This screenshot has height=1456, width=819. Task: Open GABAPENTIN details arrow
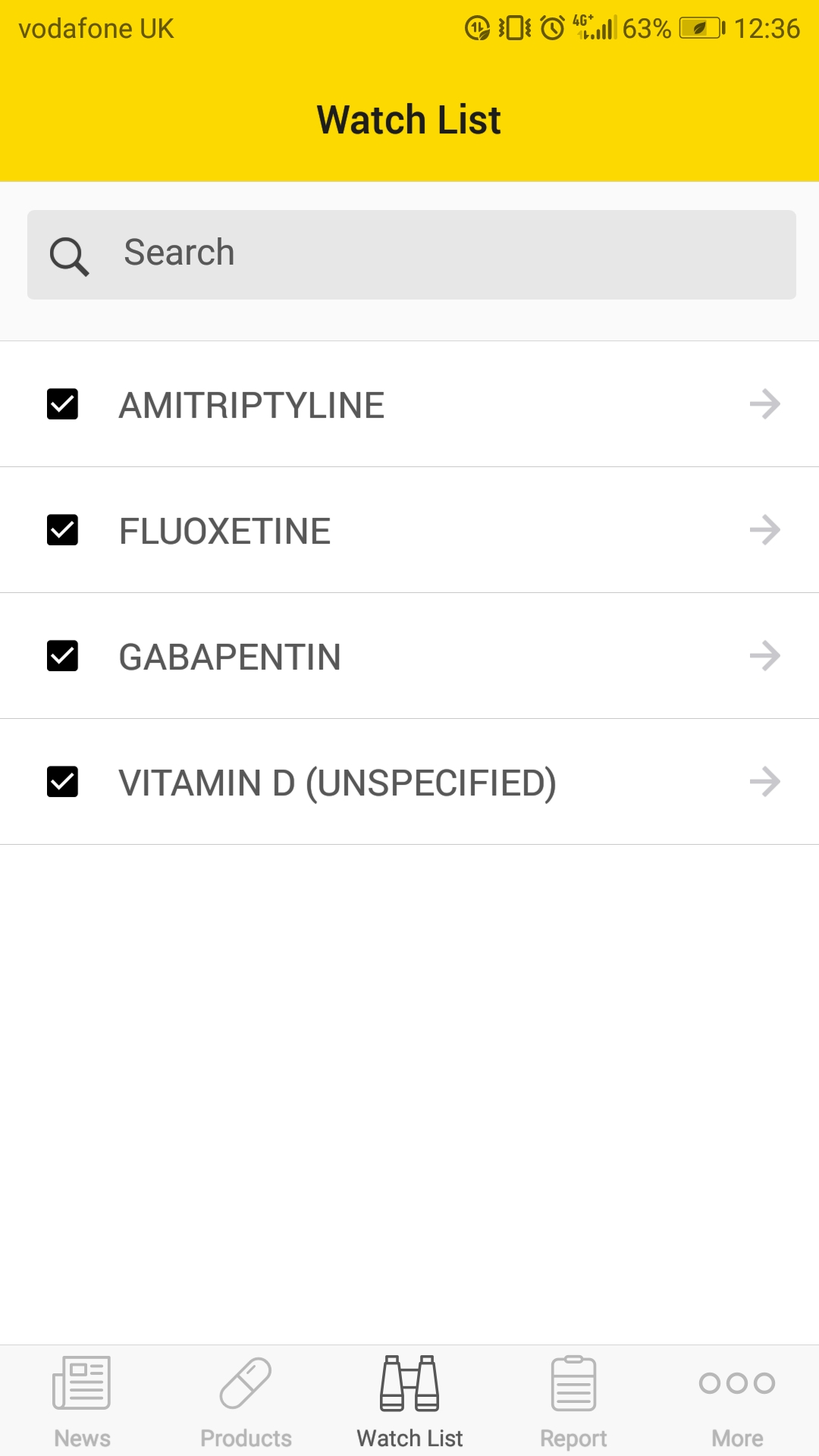tap(764, 656)
